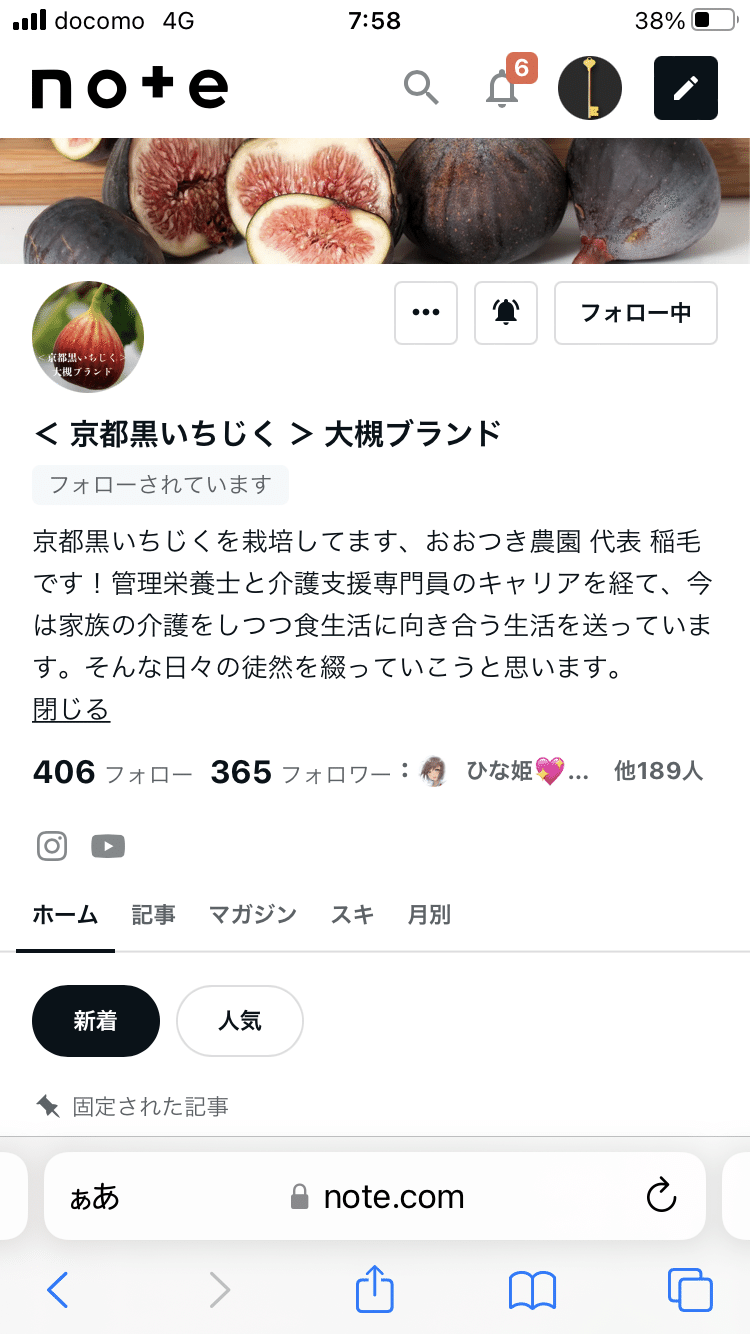Click the note logo to go home

click(129, 88)
